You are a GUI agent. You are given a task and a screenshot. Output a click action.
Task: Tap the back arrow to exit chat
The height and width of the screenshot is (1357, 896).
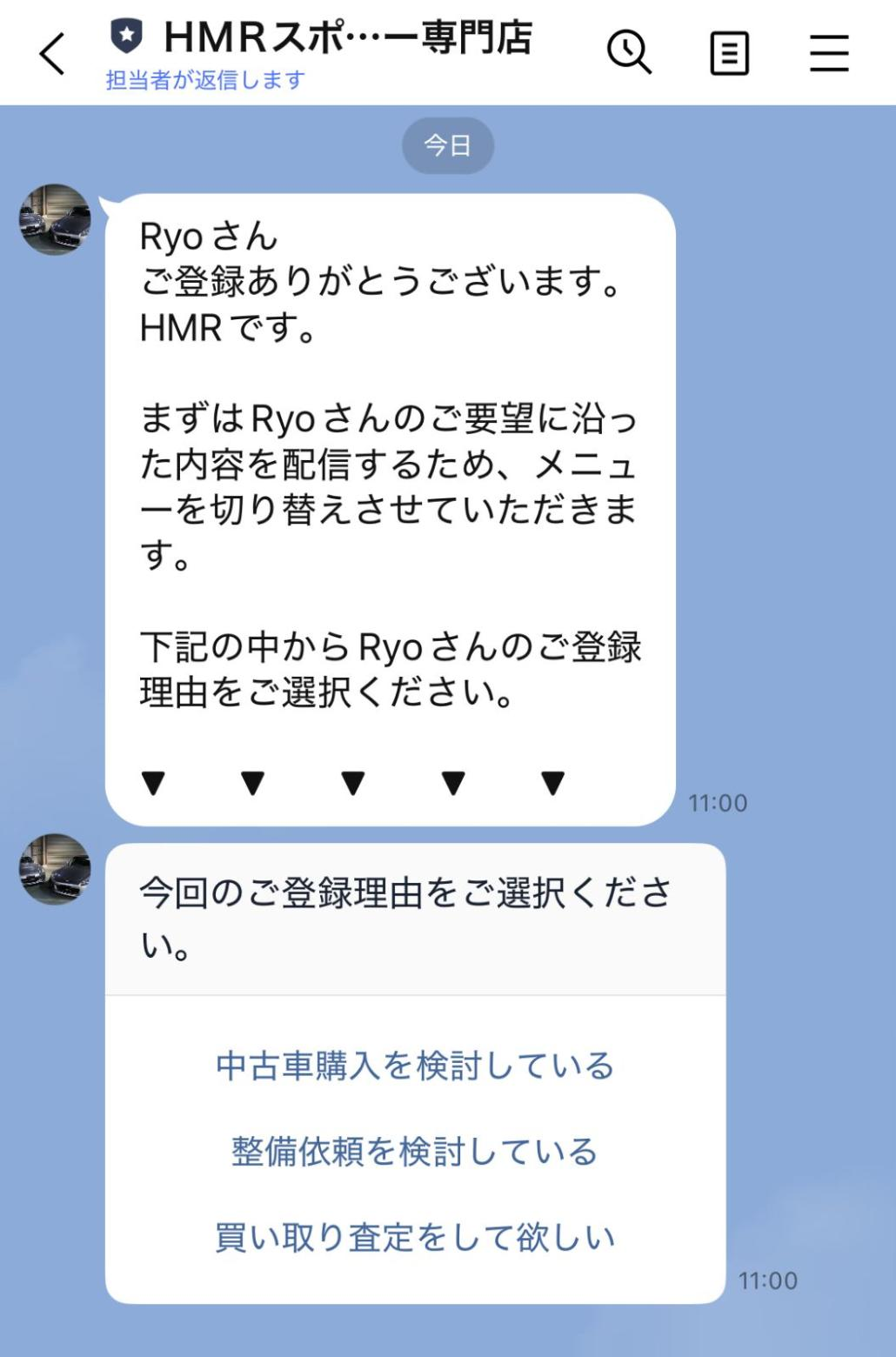coord(50,54)
